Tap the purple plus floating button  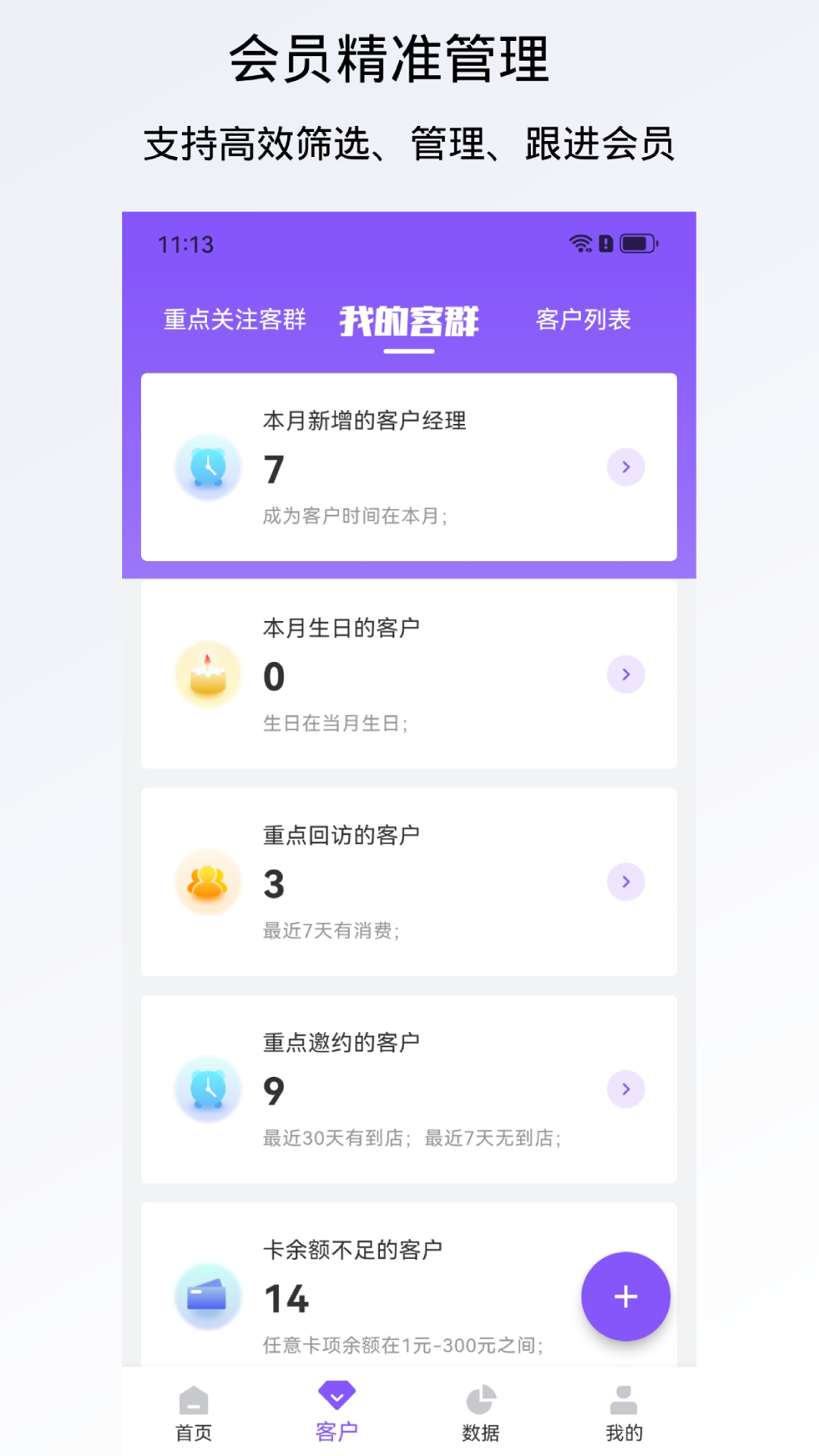pyautogui.click(x=625, y=1296)
